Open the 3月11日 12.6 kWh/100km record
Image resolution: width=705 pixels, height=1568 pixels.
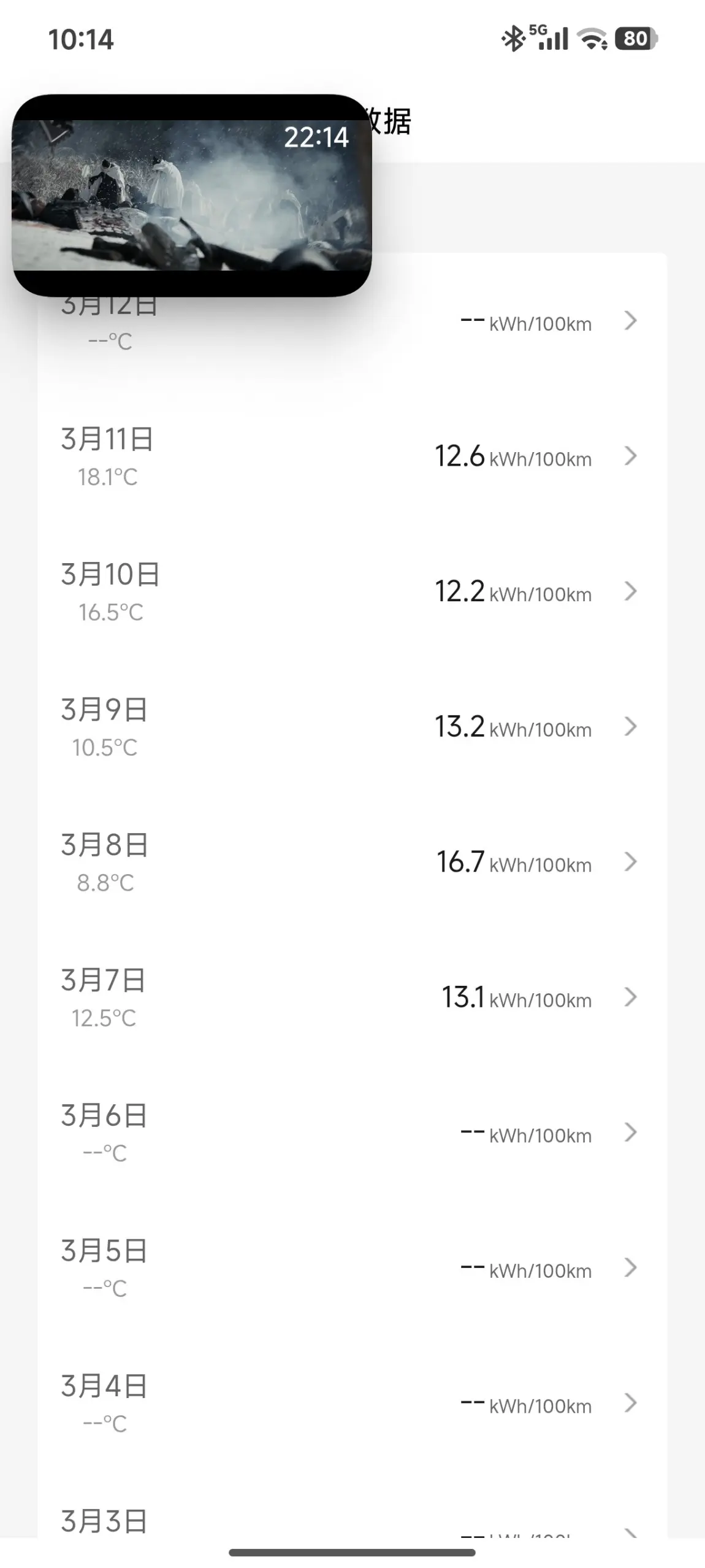(x=352, y=457)
